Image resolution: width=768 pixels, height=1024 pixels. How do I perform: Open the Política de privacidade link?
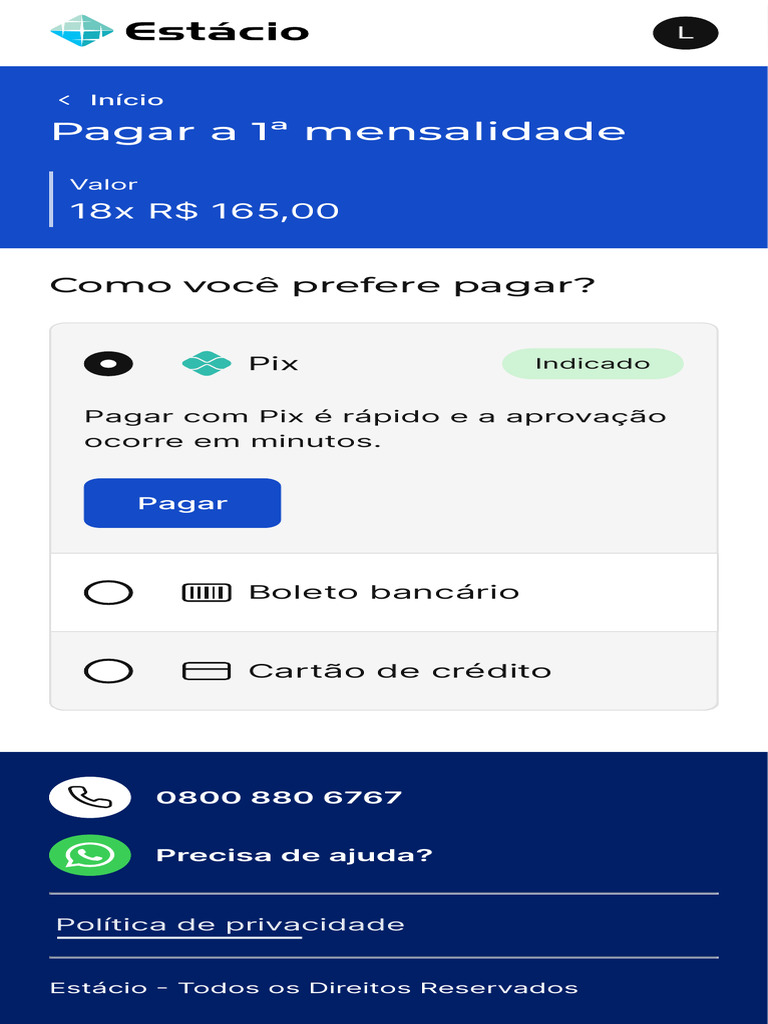230,925
